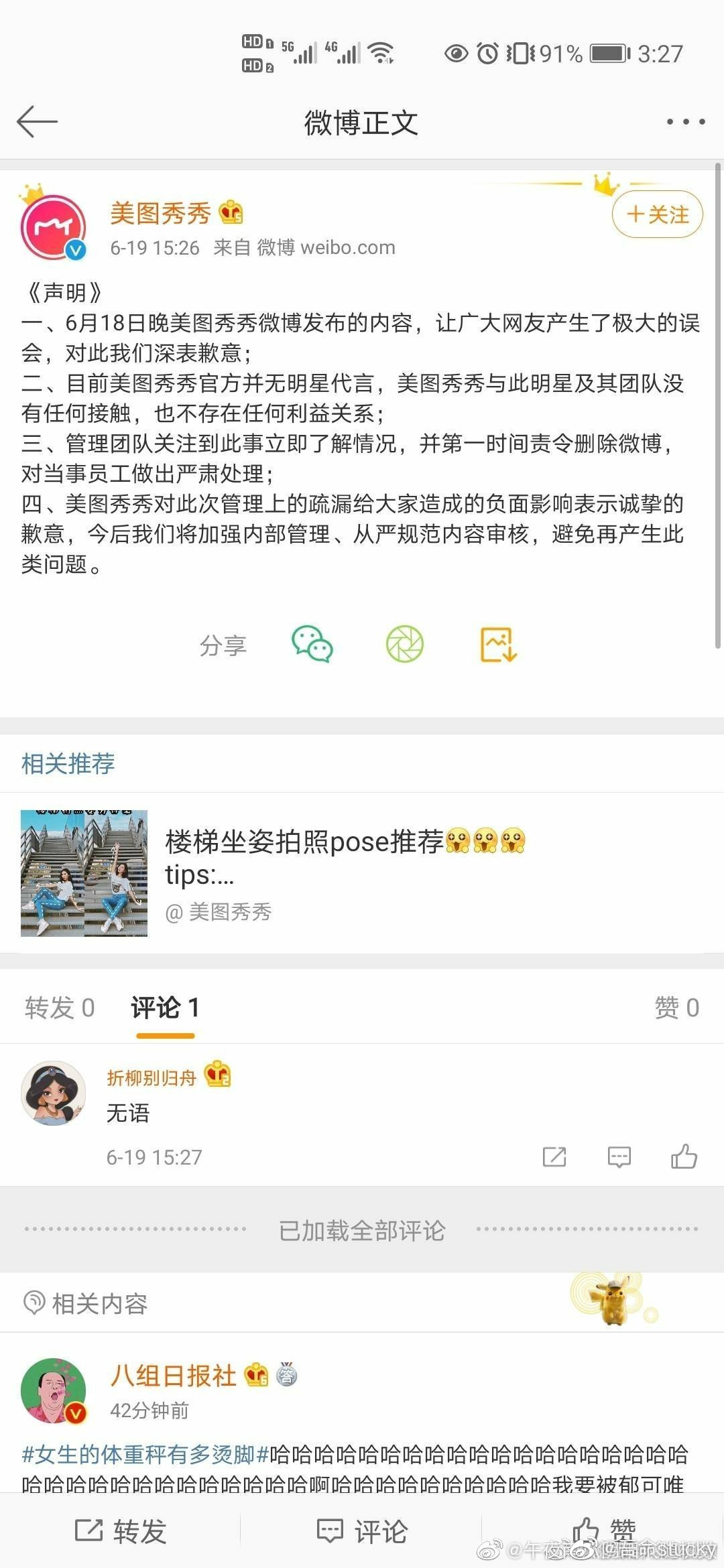724x1568 pixels.
Task: Switch to the 赞 tab
Action: click(x=676, y=1008)
